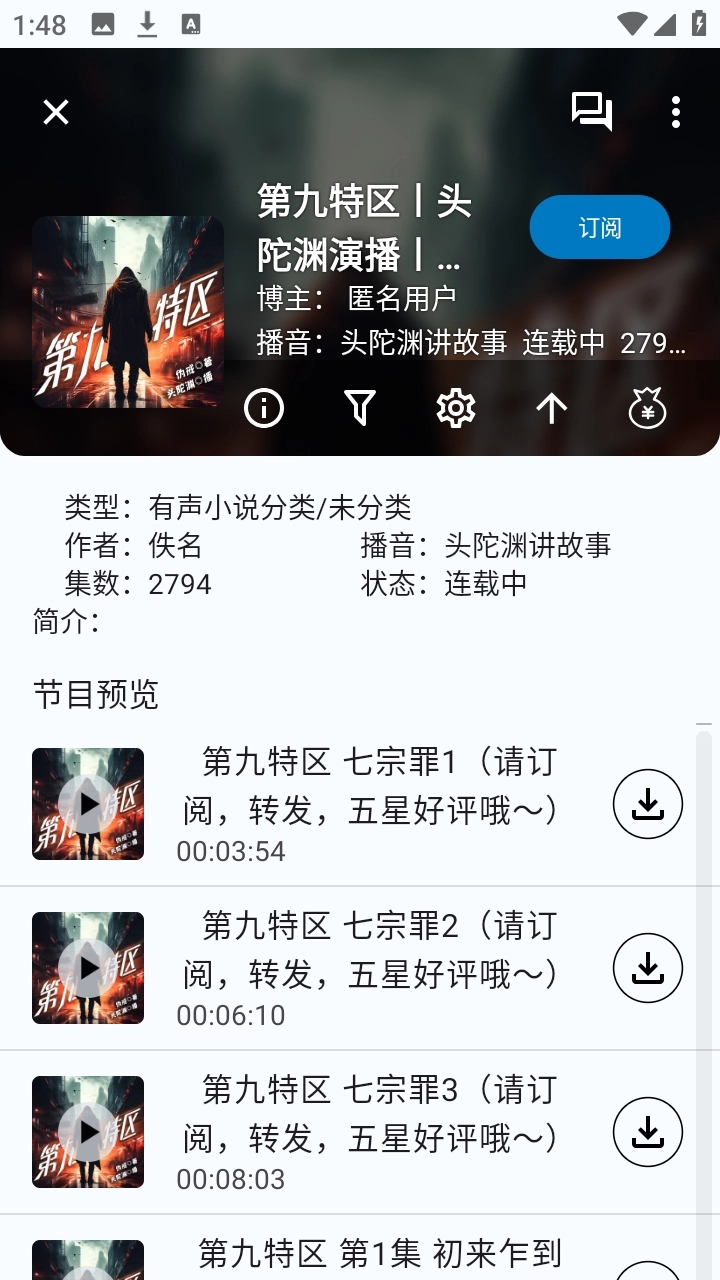Viewport: 720px width, 1280px height.
Task: Download episode 第九特区 七宗罪3
Action: click(647, 1131)
